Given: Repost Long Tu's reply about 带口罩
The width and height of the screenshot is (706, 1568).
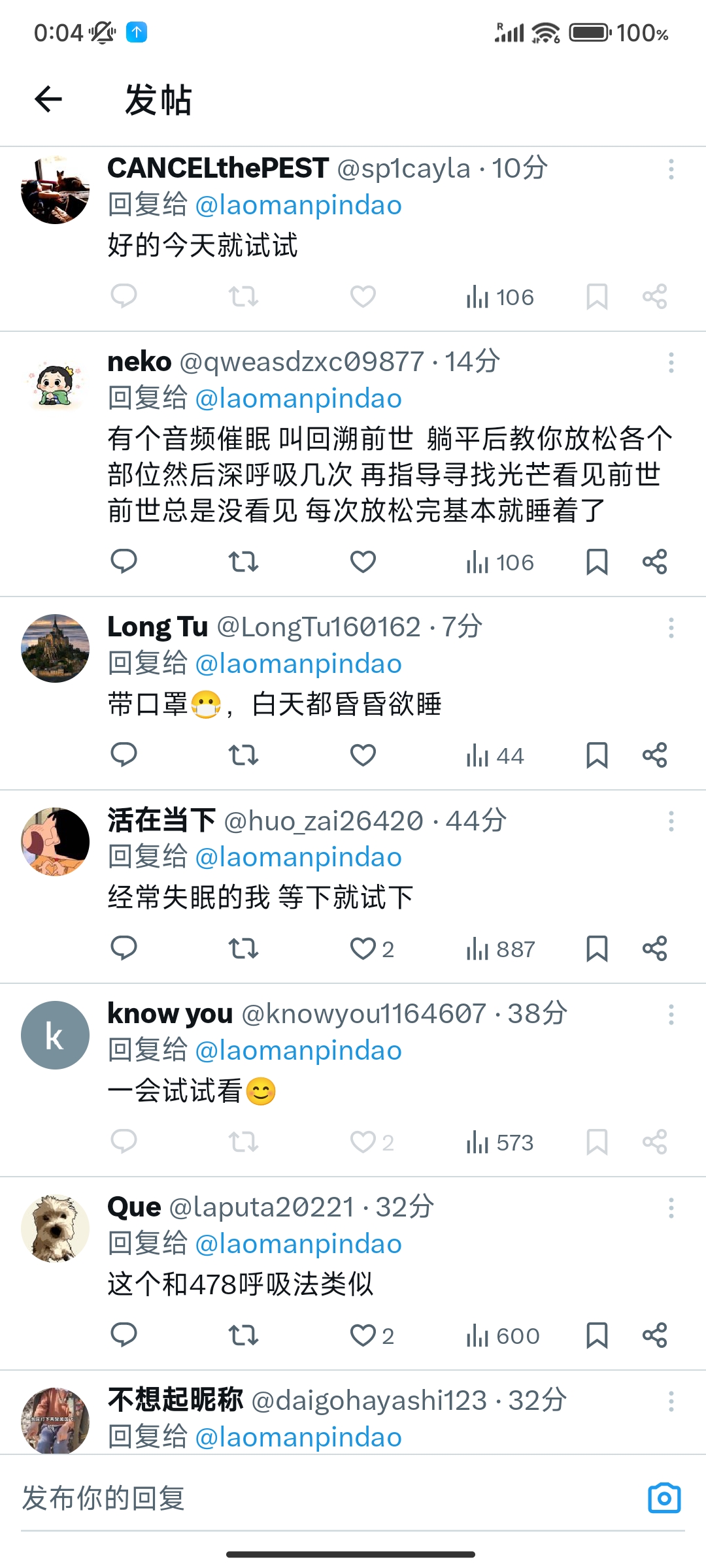Looking at the screenshot, I should (243, 755).
